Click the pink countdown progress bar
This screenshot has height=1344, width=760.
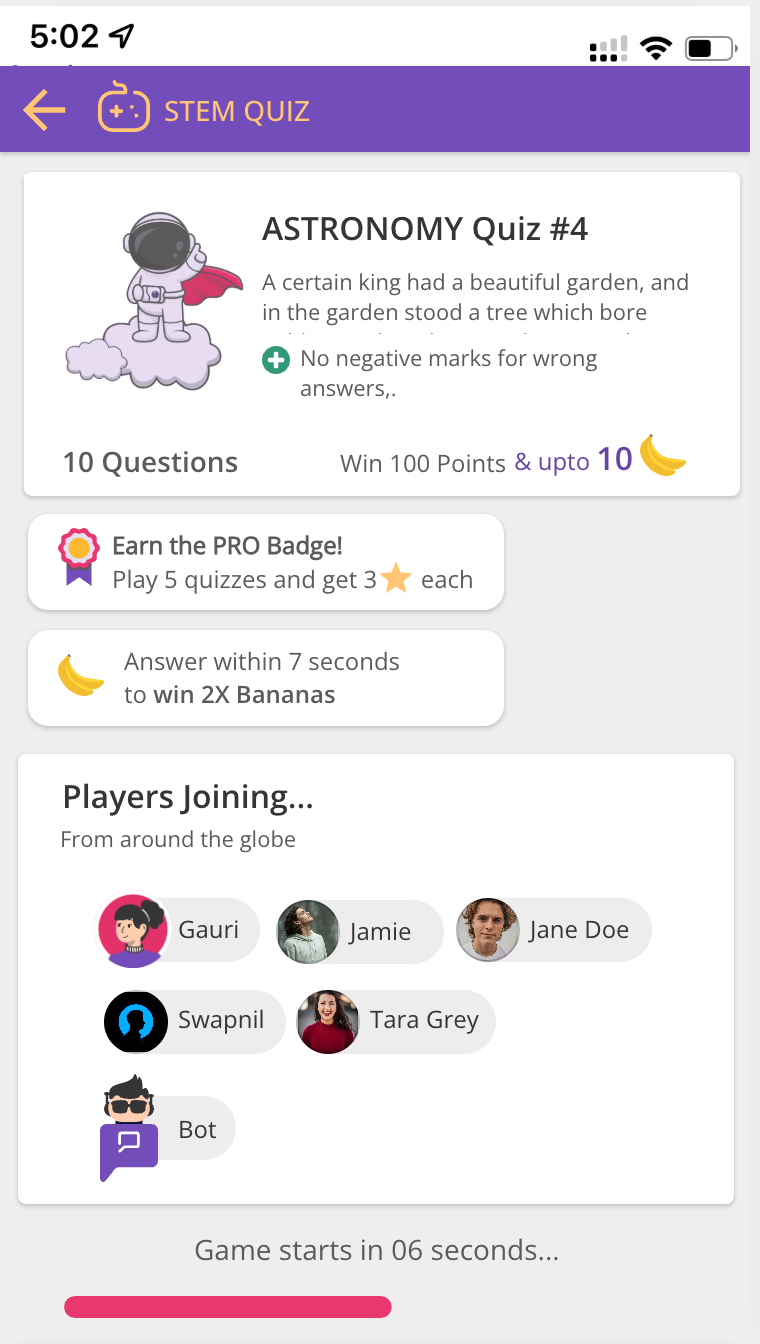tap(227, 1307)
